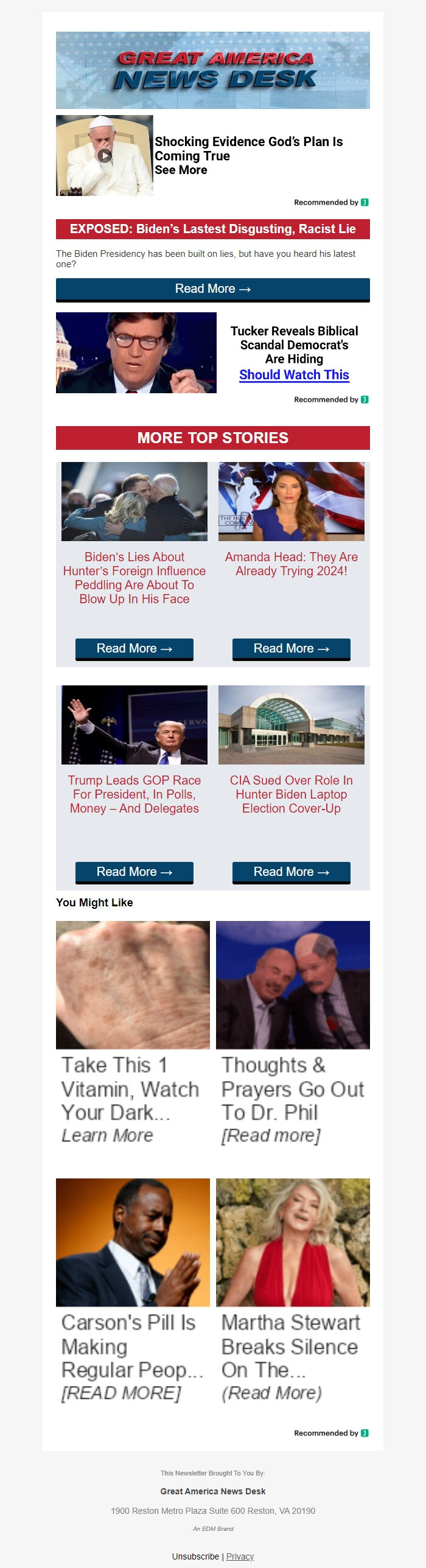Follow the 'Should Watch This' link

294,375
